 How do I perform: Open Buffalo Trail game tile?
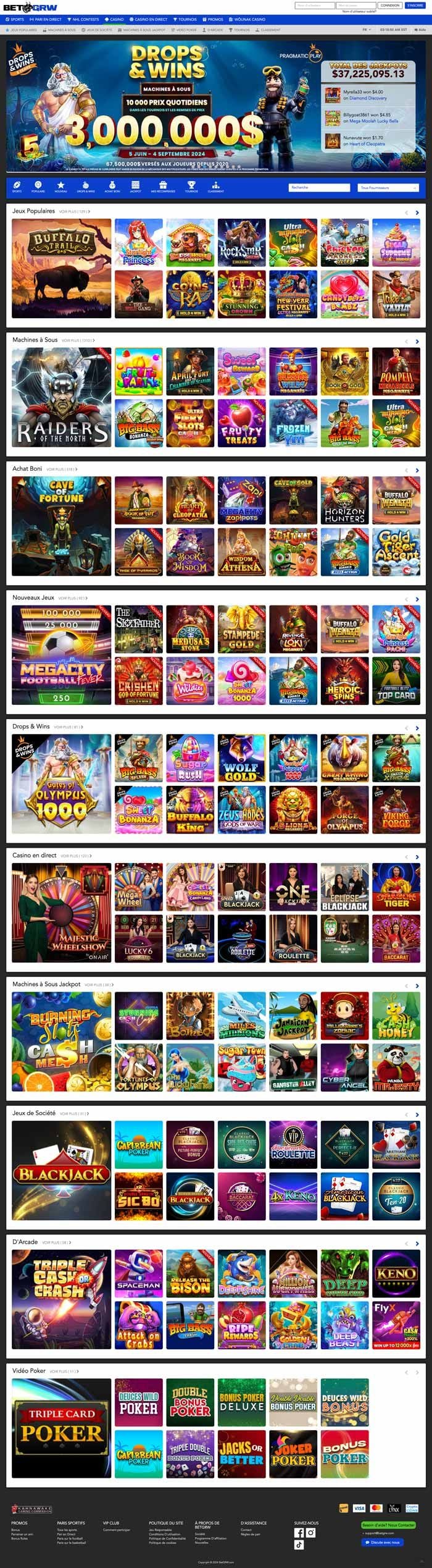point(62,268)
